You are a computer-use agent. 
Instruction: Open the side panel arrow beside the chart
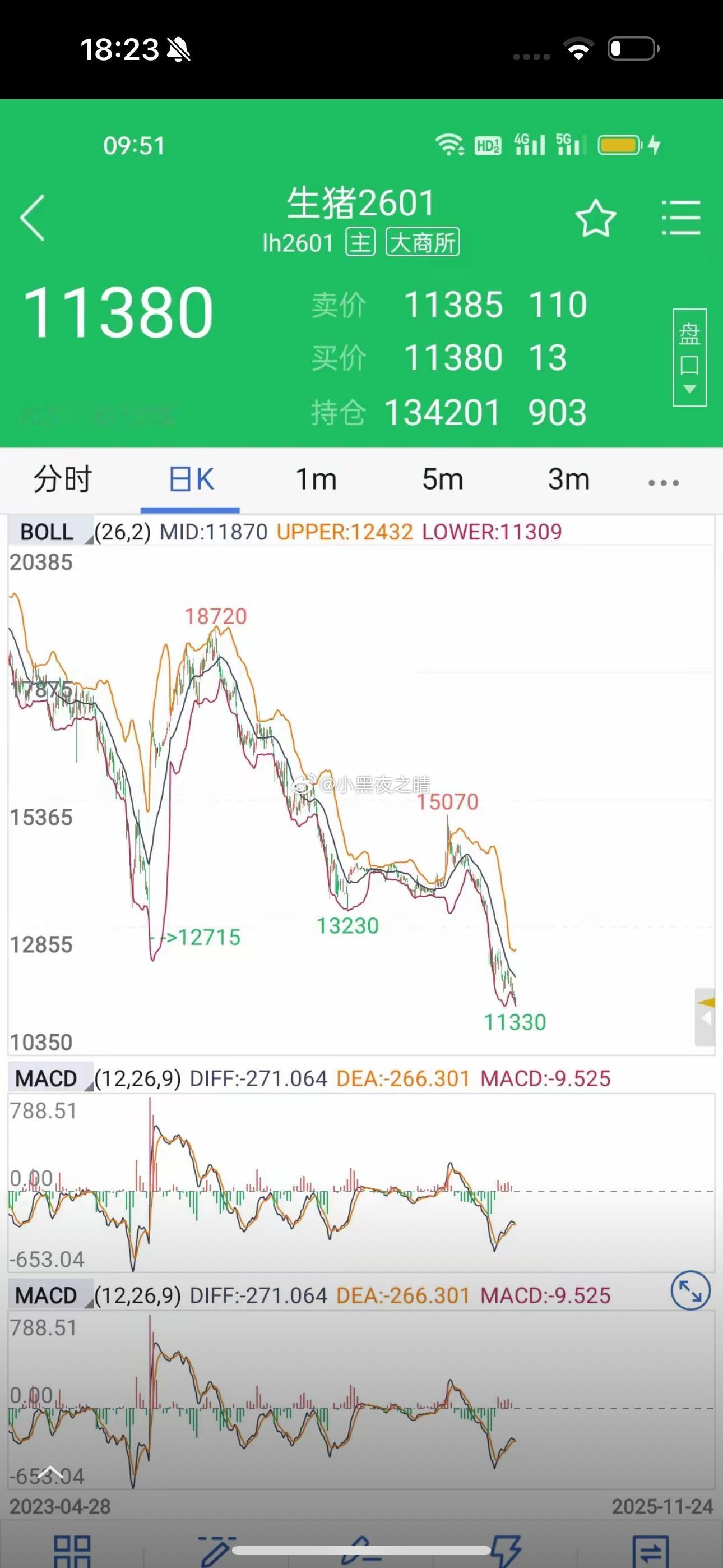click(705, 1017)
